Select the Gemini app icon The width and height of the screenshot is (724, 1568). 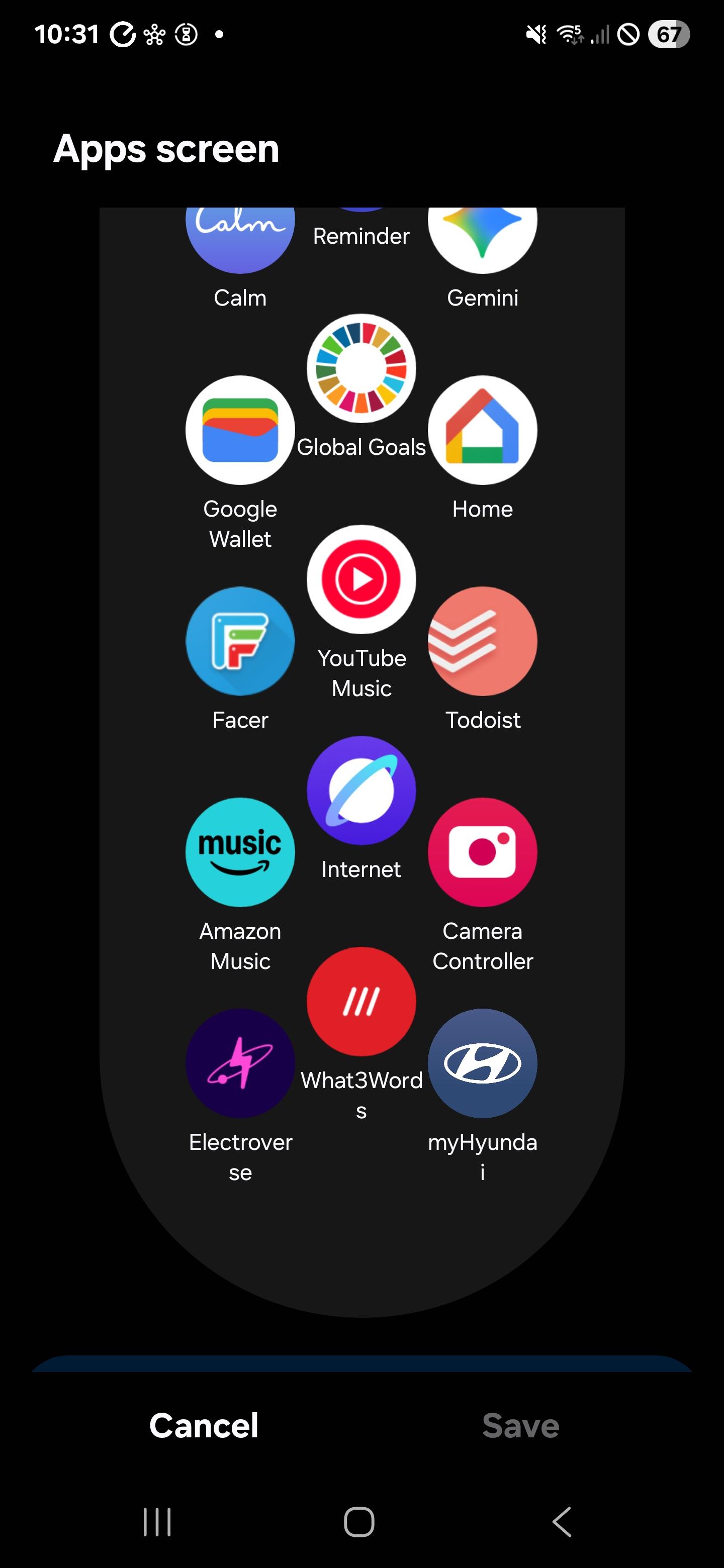482,237
